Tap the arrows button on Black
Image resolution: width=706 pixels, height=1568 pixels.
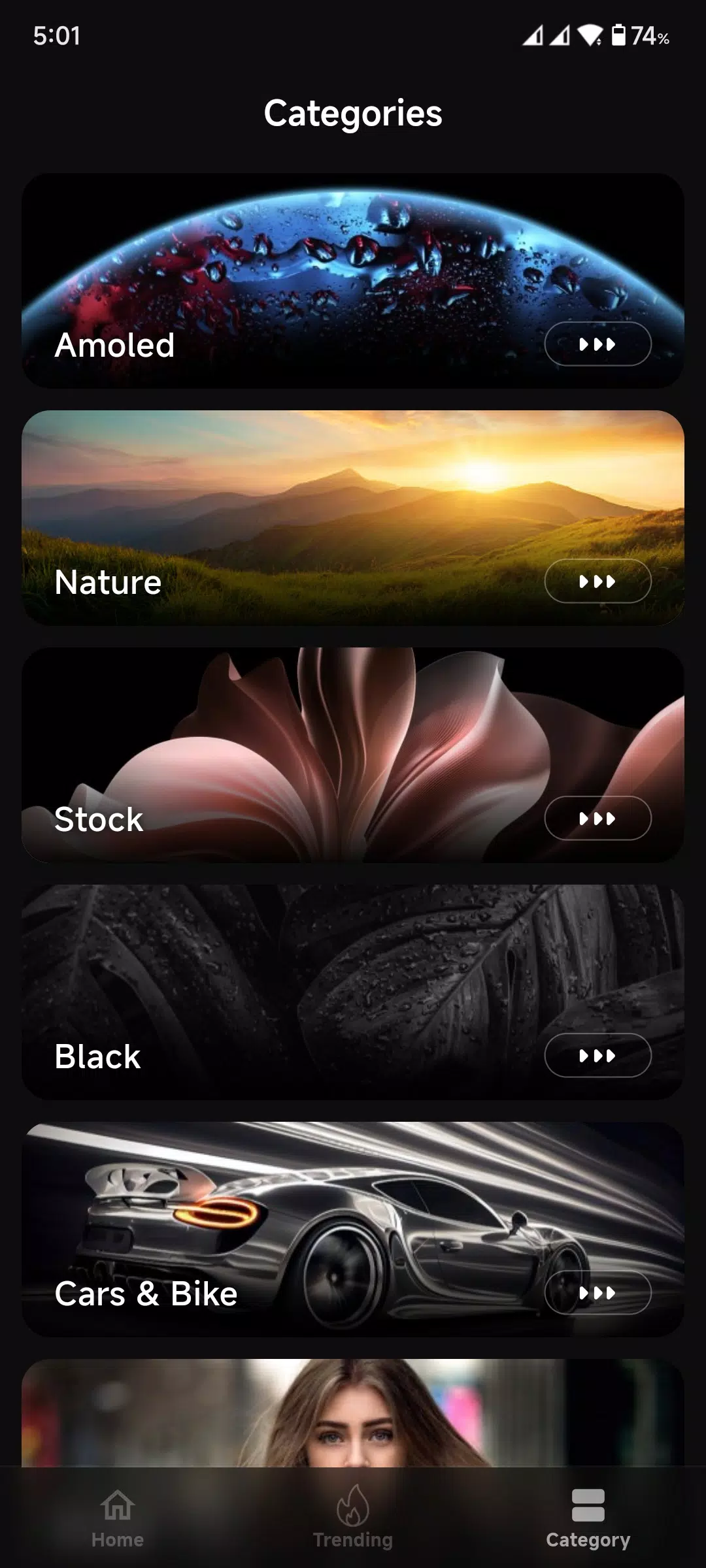[597, 1055]
